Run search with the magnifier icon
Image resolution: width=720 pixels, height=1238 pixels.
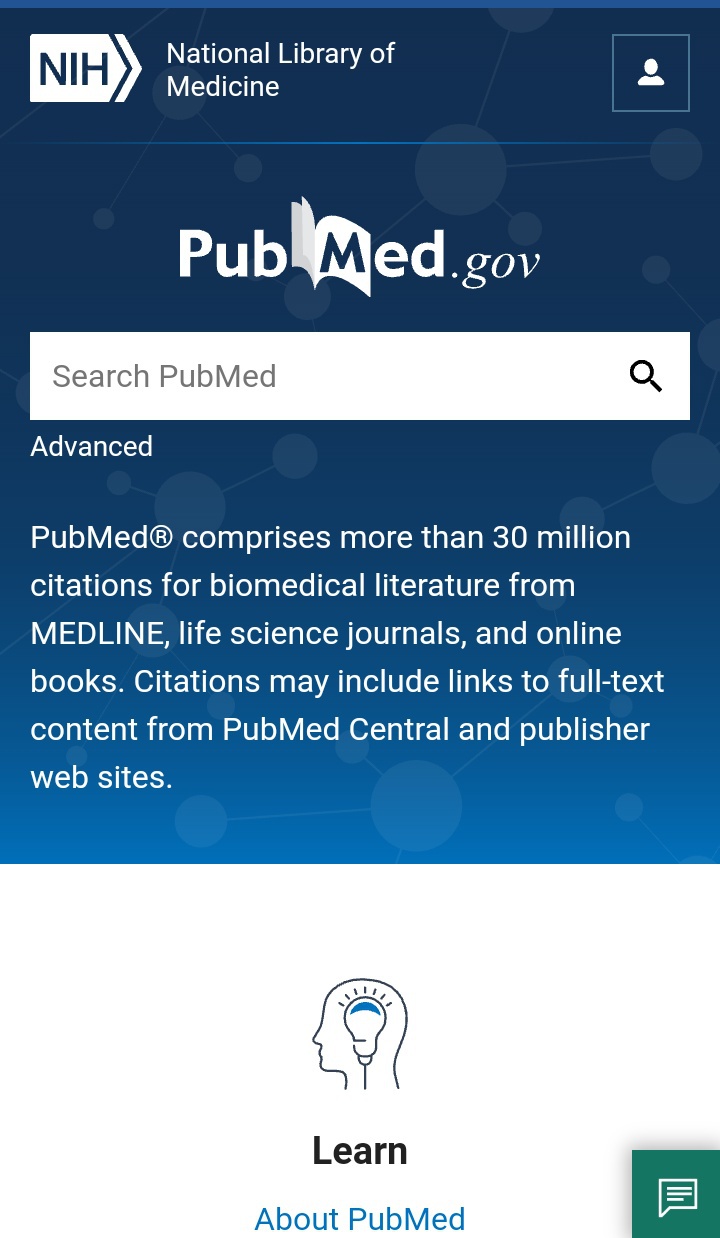coord(646,376)
